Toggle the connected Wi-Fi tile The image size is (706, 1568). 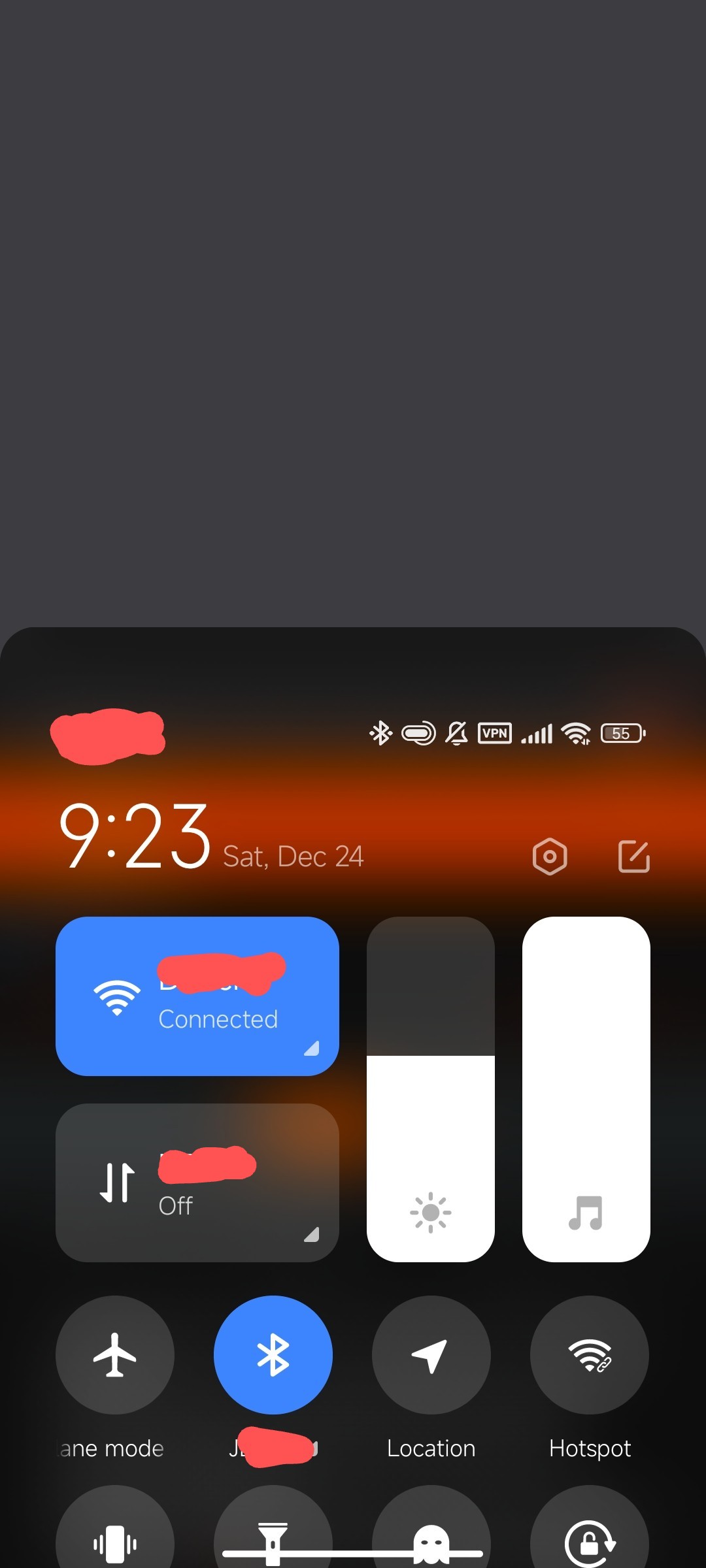point(197,996)
